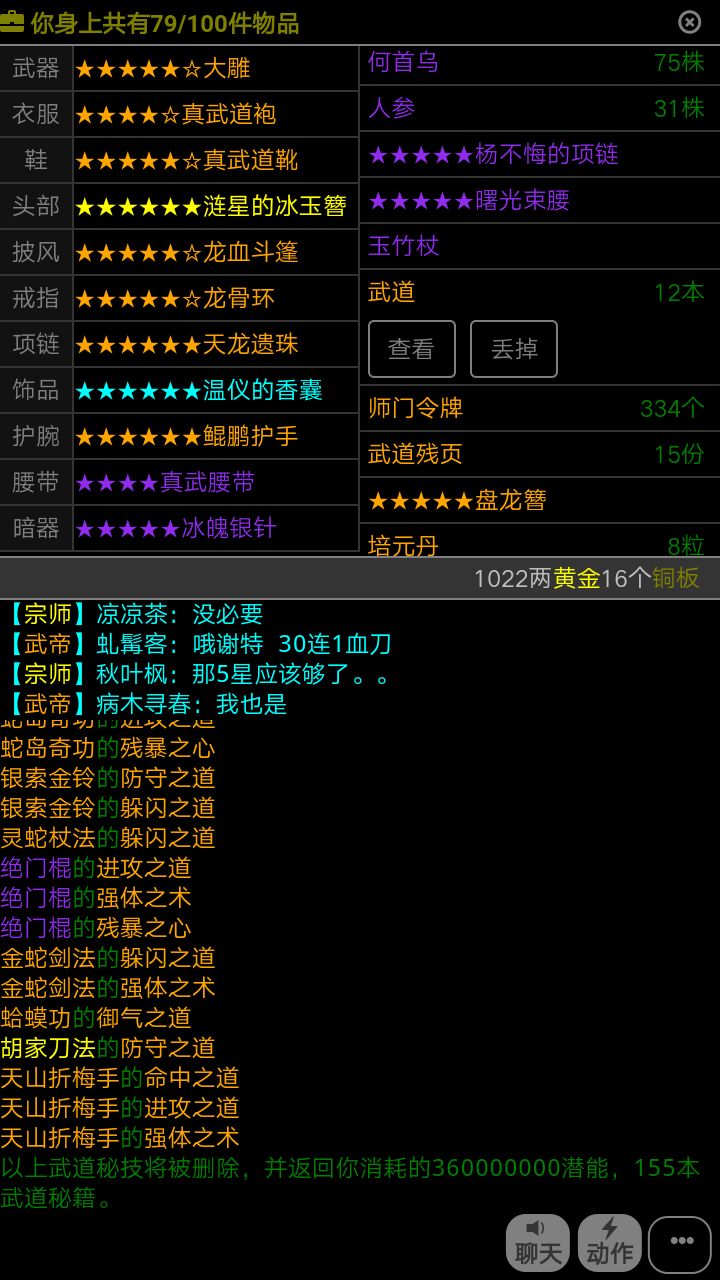
Task: Tap the 丢掉 button to discard 武道
Action: (x=514, y=349)
